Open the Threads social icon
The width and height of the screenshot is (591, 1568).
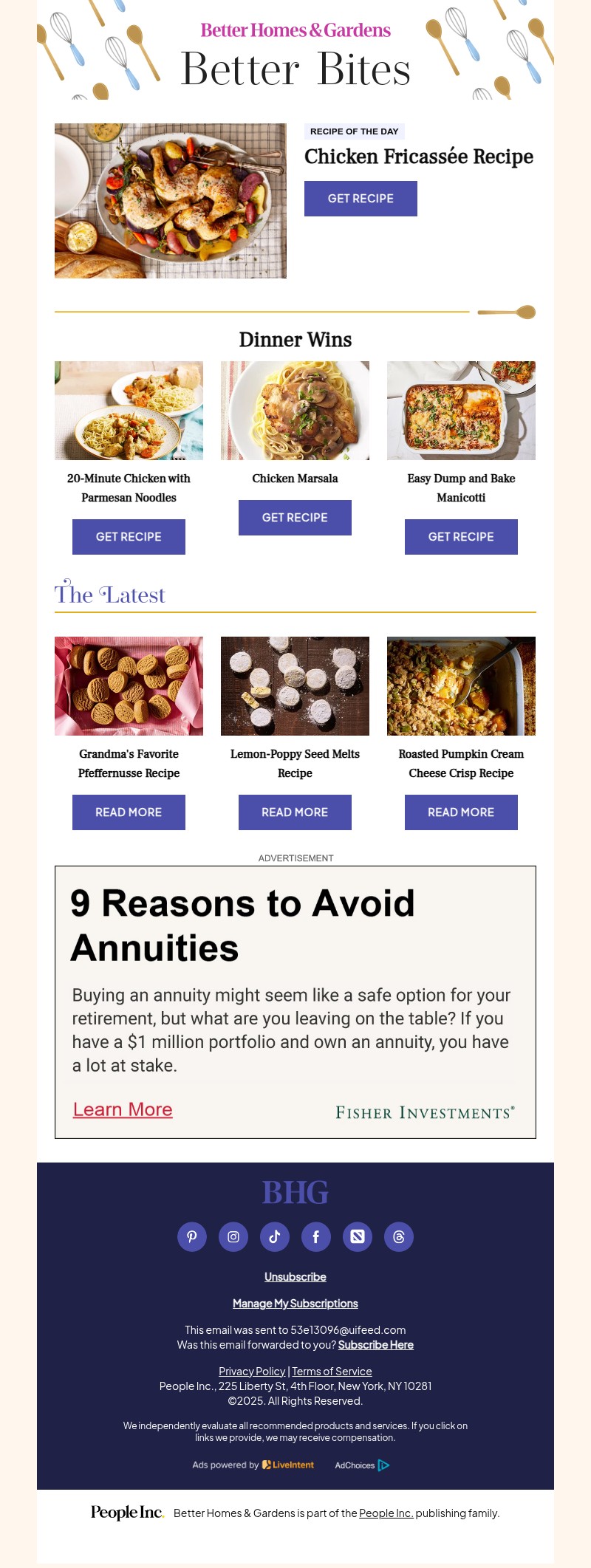coord(399,1237)
